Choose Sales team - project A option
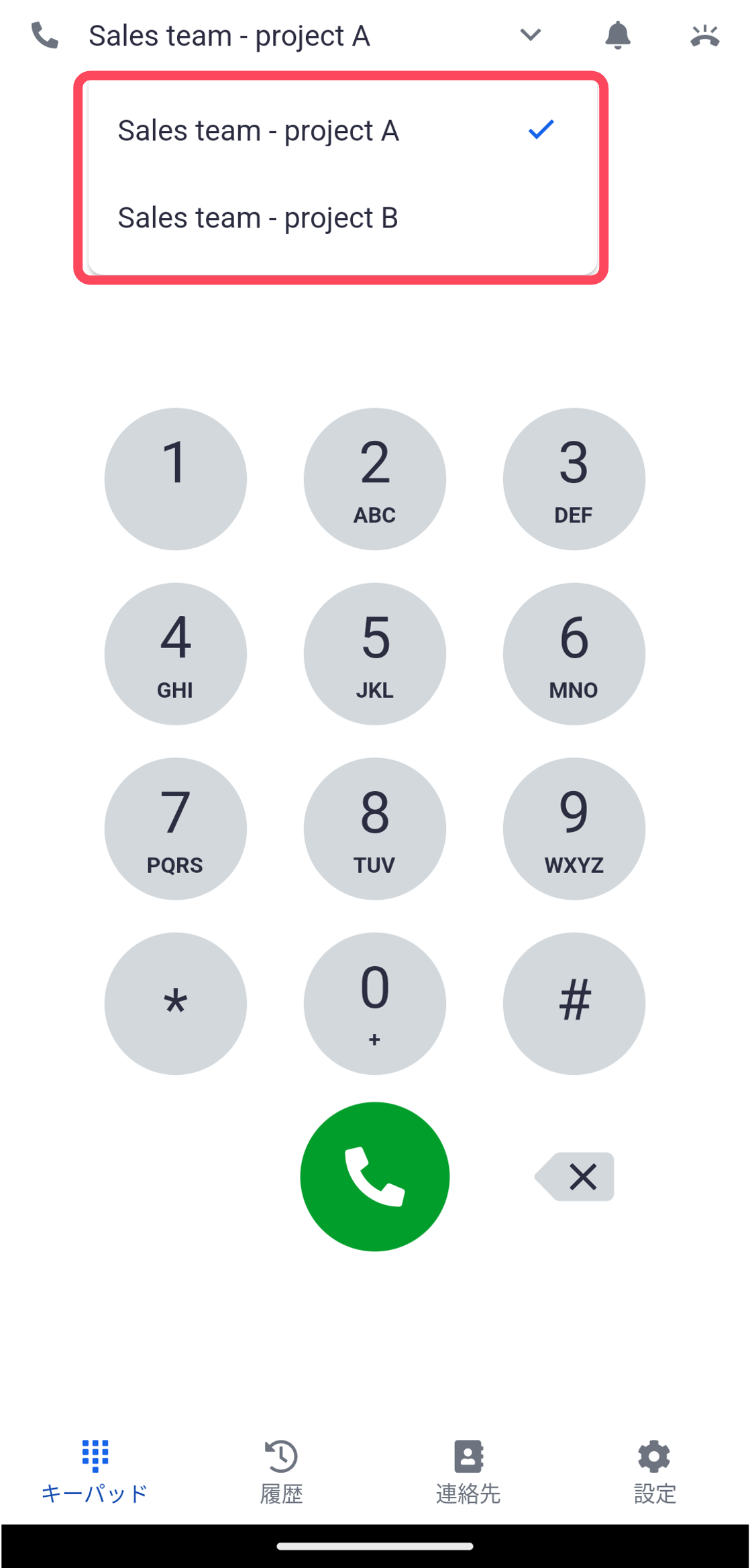Image resolution: width=750 pixels, height=1568 pixels. pos(343,130)
